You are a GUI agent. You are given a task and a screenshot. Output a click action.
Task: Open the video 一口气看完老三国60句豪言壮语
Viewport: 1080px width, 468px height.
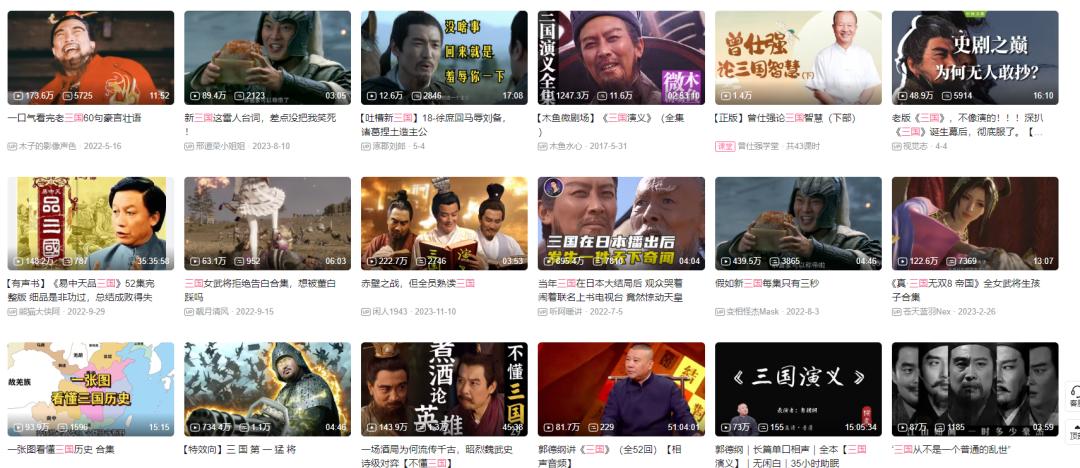(x=90, y=57)
